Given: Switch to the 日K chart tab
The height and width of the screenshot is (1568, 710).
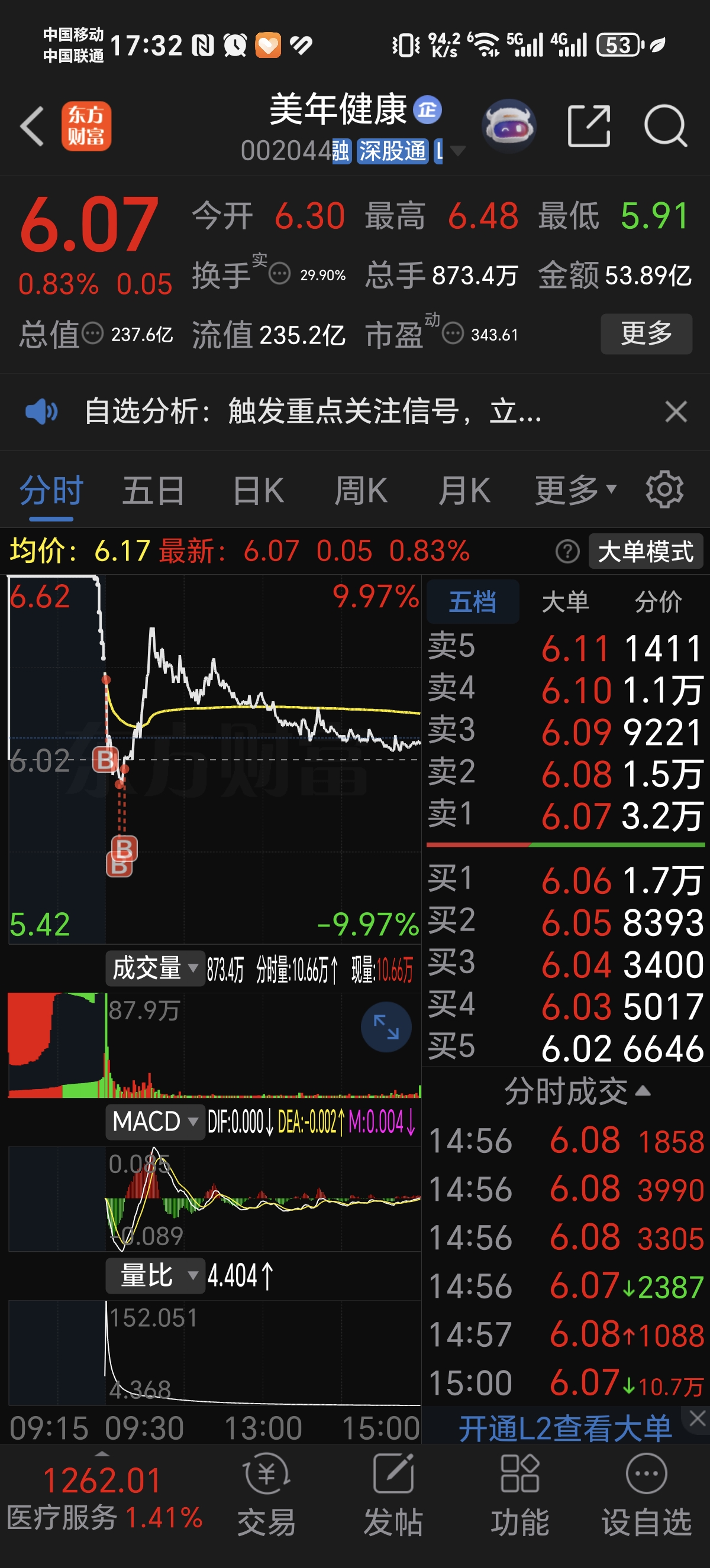Looking at the screenshot, I should point(259,491).
